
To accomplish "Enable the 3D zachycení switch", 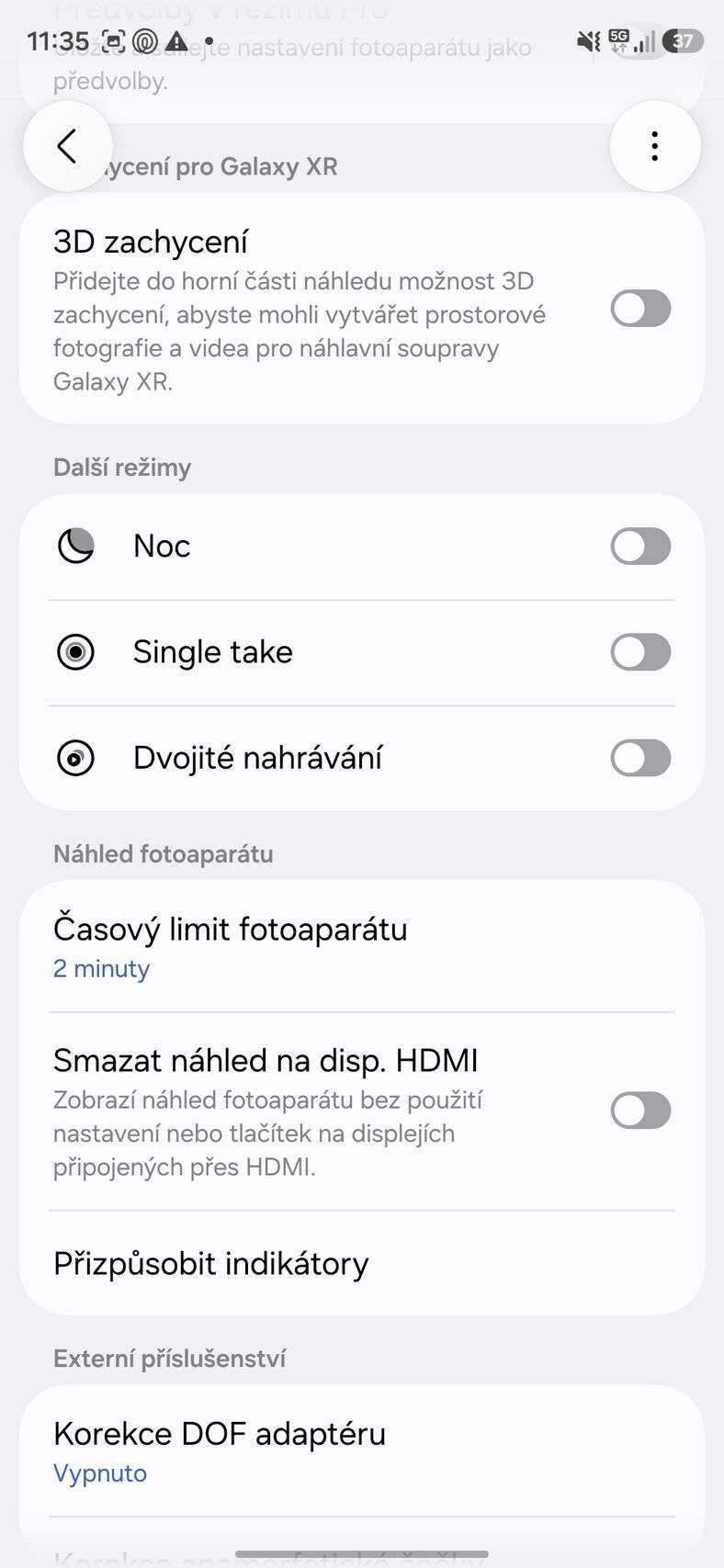I will (x=640, y=309).
